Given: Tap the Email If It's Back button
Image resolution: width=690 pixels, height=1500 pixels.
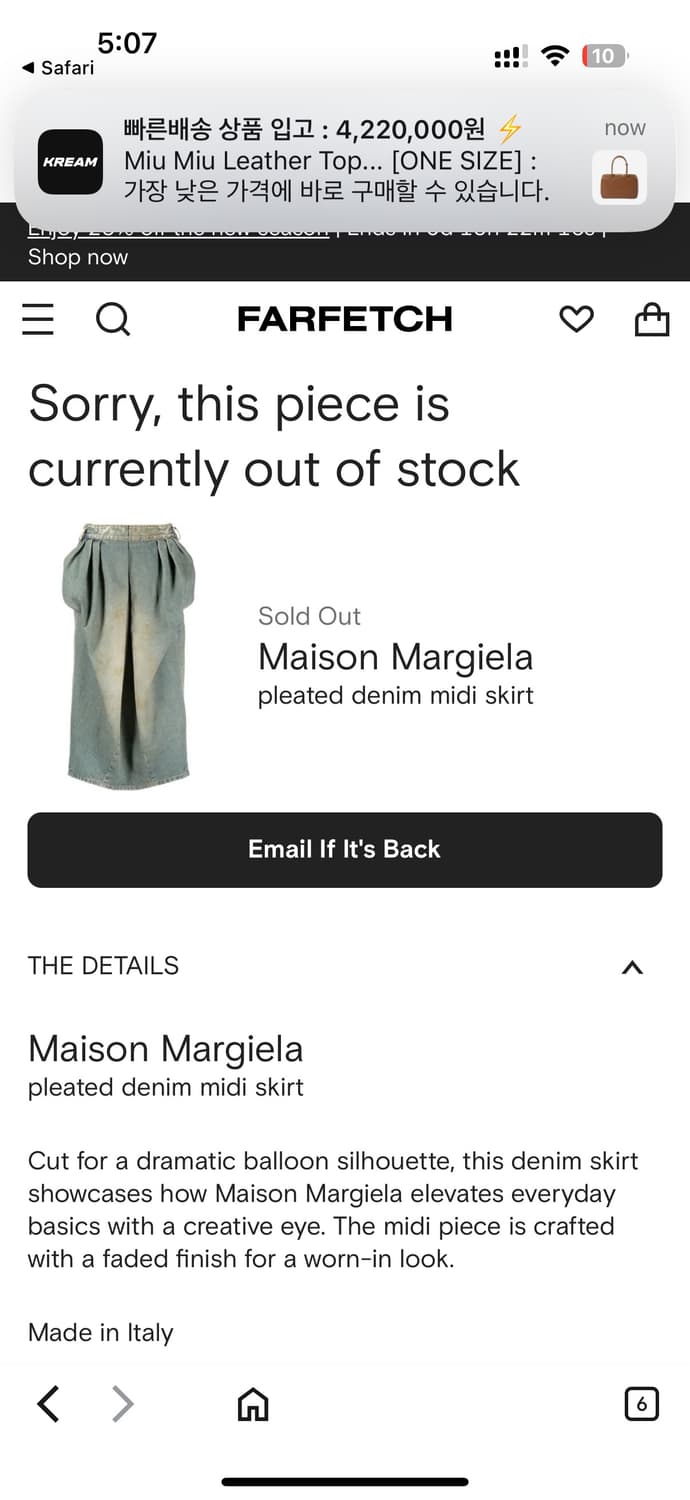Looking at the screenshot, I should click(x=345, y=850).
